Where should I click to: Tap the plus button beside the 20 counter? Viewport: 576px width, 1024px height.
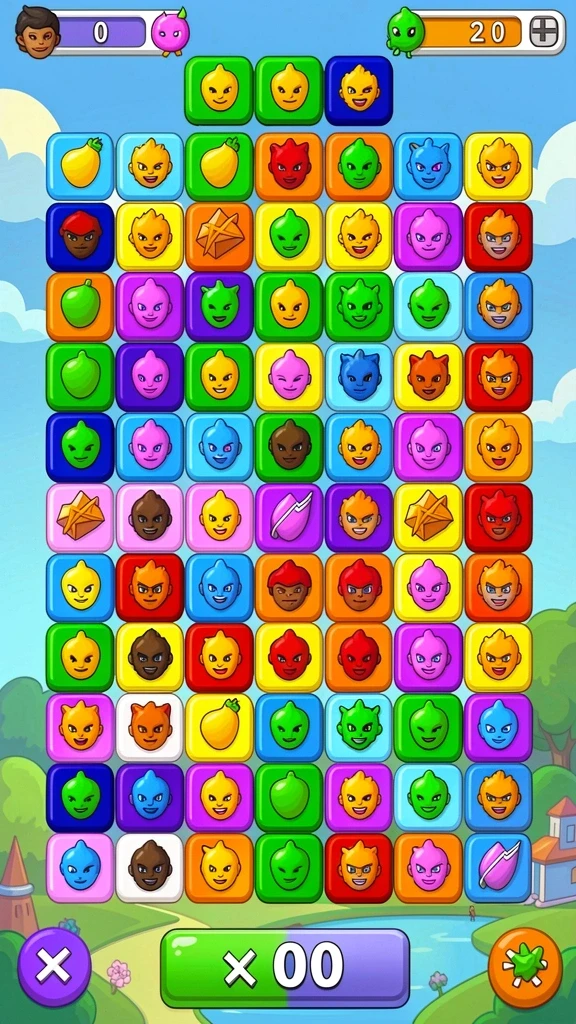coord(544,31)
